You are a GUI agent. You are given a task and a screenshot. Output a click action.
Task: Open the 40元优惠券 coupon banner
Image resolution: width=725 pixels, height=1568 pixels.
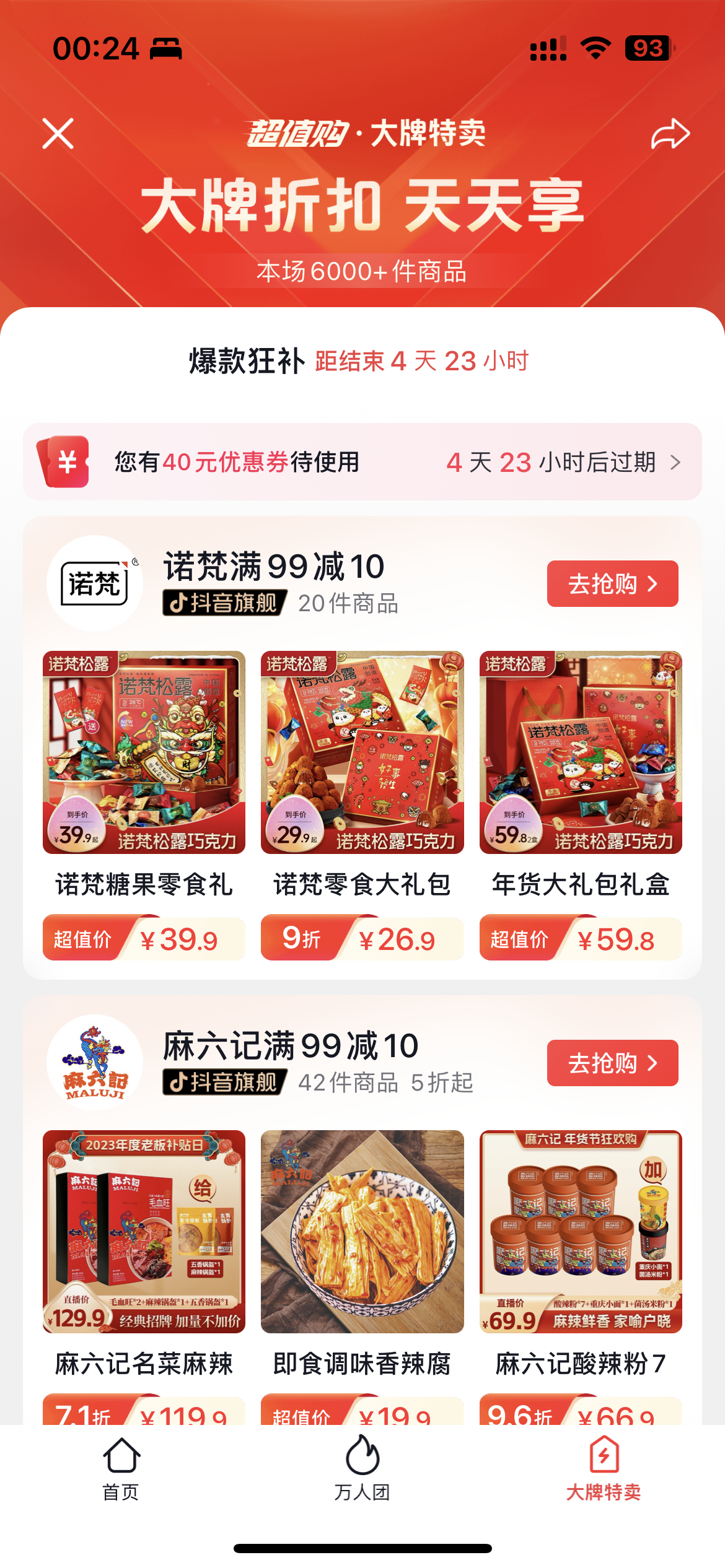click(362, 462)
